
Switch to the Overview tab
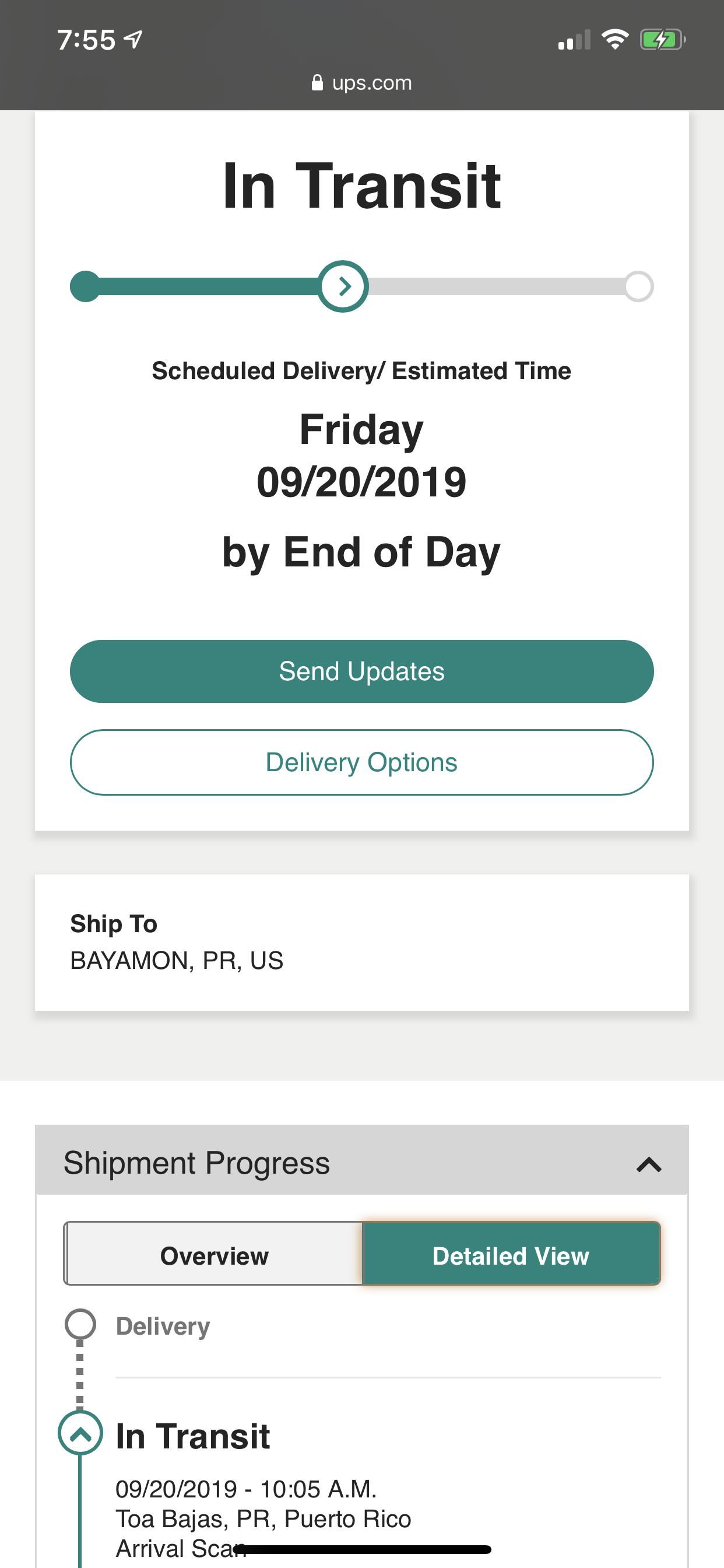tap(213, 1255)
